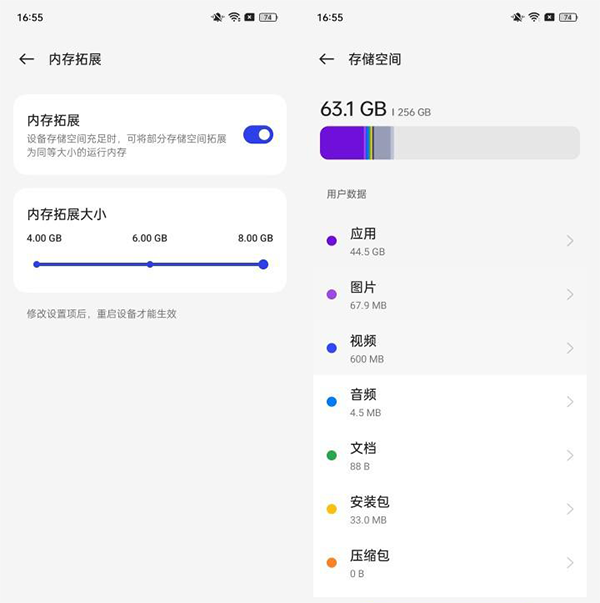View 安装包 files

point(450,509)
